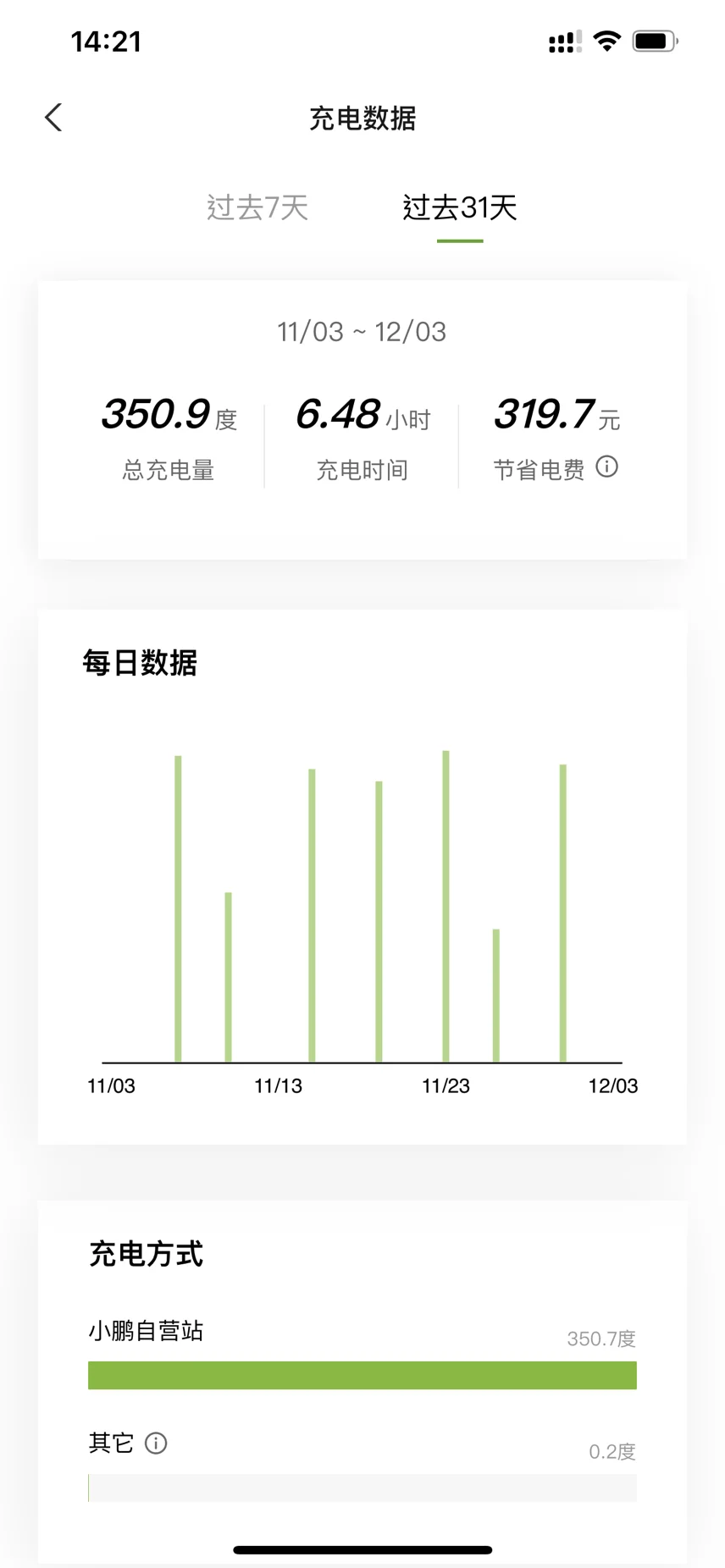Open the info icon beside 节省电费
This screenshot has height=1568, width=725.
607,467
